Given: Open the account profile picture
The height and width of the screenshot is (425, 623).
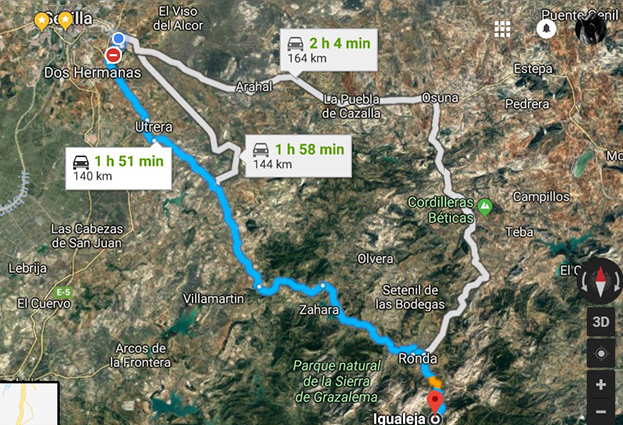Looking at the screenshot, I should 591,29.
